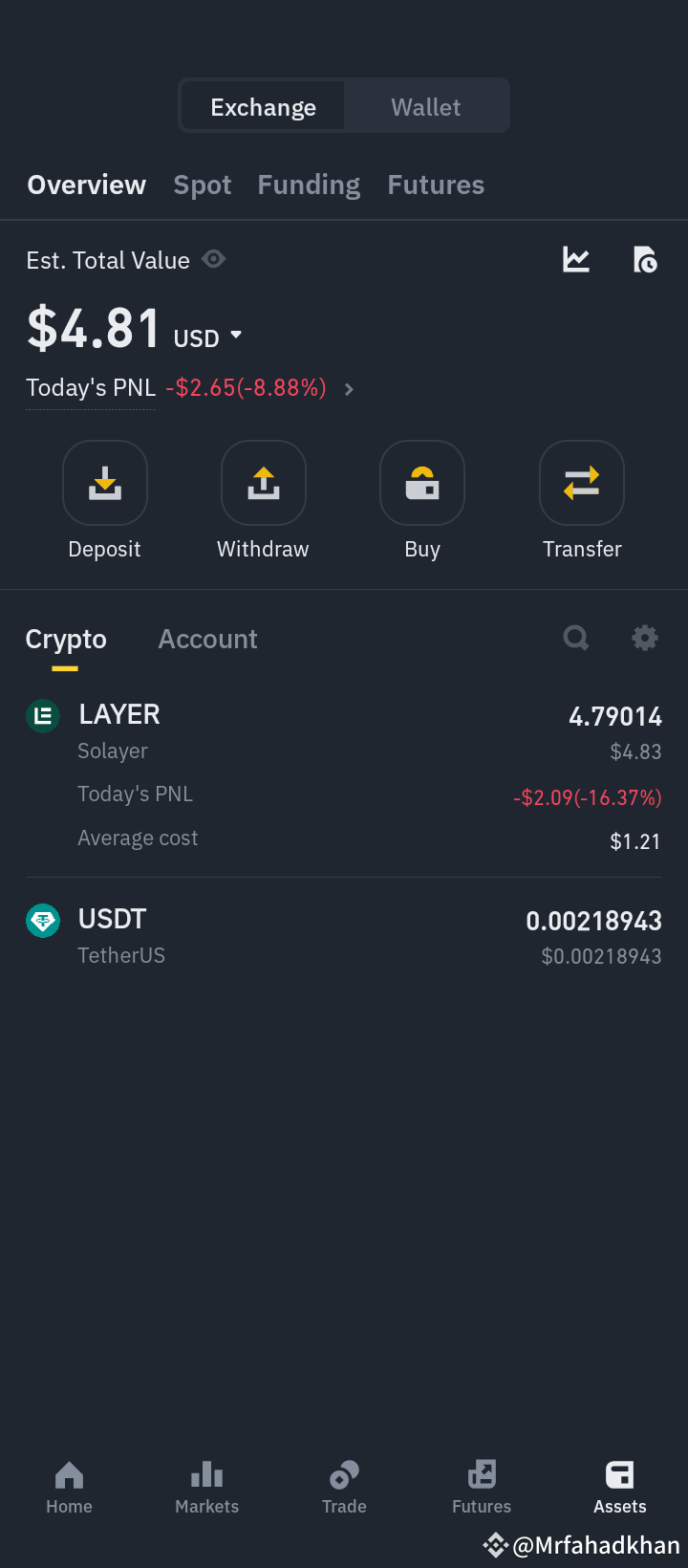Switch to the Futures tab
This screenshot has width=688, height=1568.
(436, 185)
